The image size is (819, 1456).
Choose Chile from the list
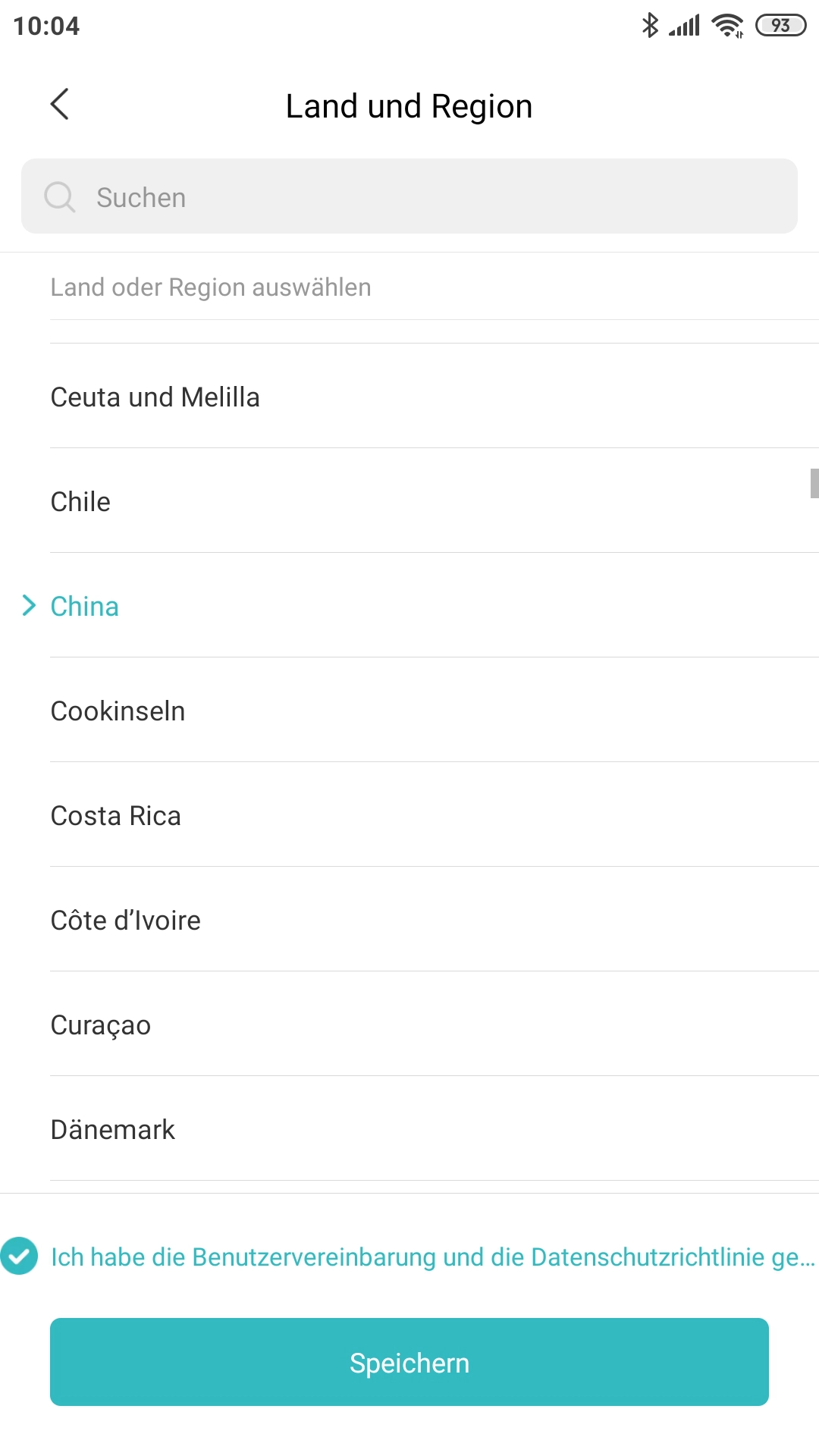409,501
